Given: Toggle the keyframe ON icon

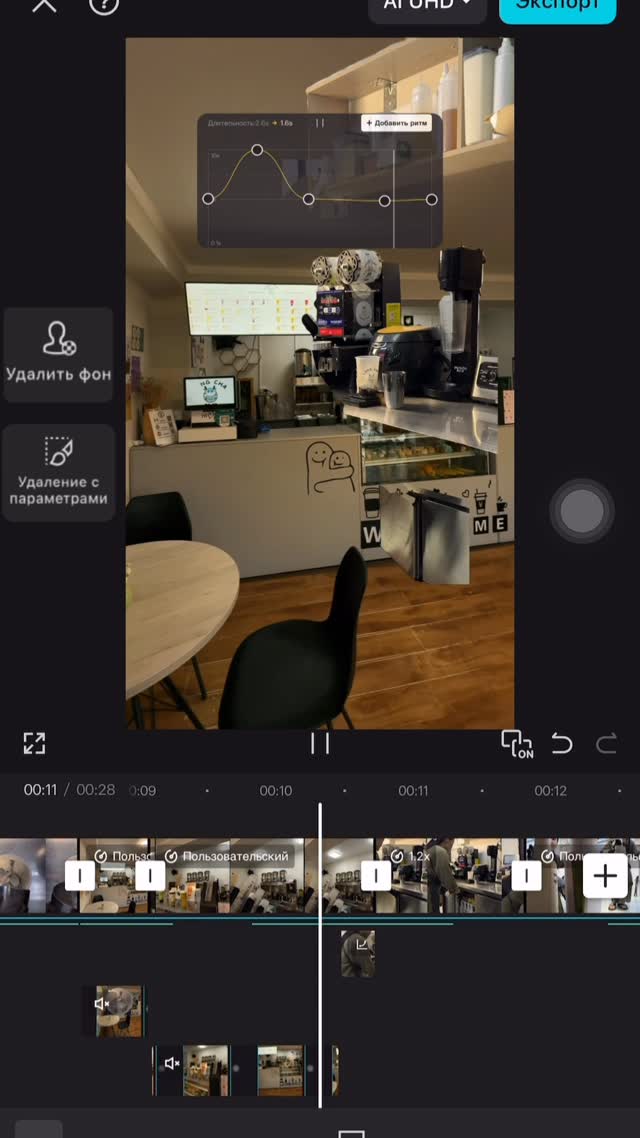Looking at the screenshot, I should click(x=516, y=744).
